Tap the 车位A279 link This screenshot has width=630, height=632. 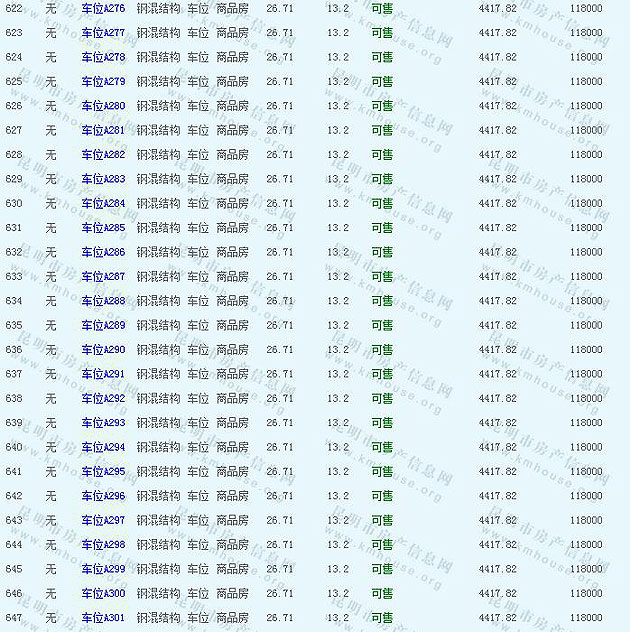103,81
